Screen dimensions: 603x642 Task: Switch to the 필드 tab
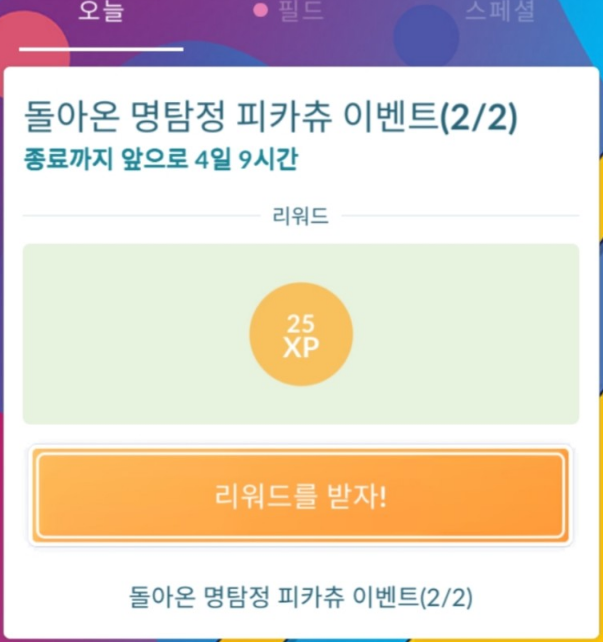(x=300, y=13)
